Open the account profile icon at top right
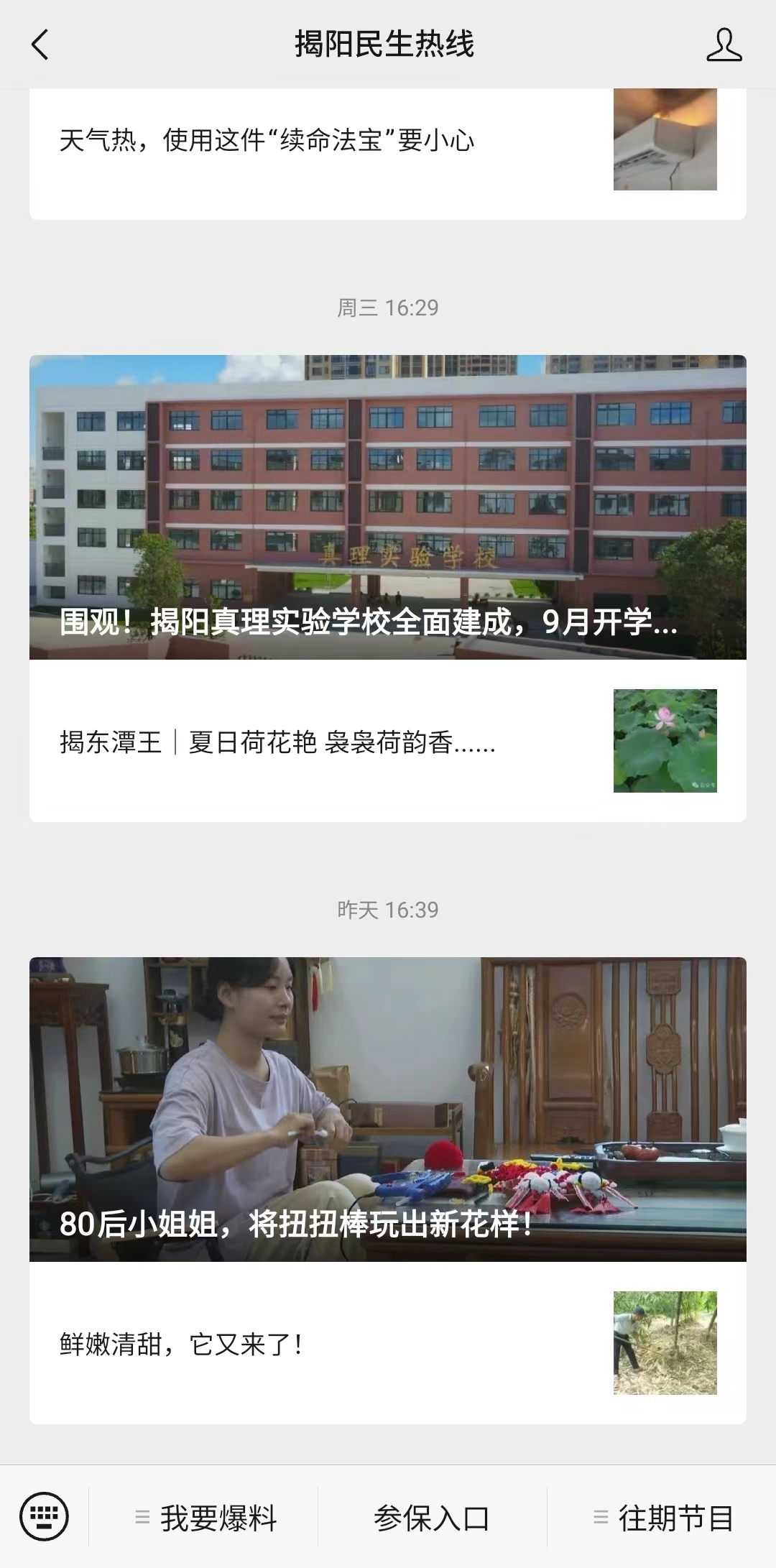Image resolution: width=776 pixels, height=1568 pixels. tap(726, 45)
